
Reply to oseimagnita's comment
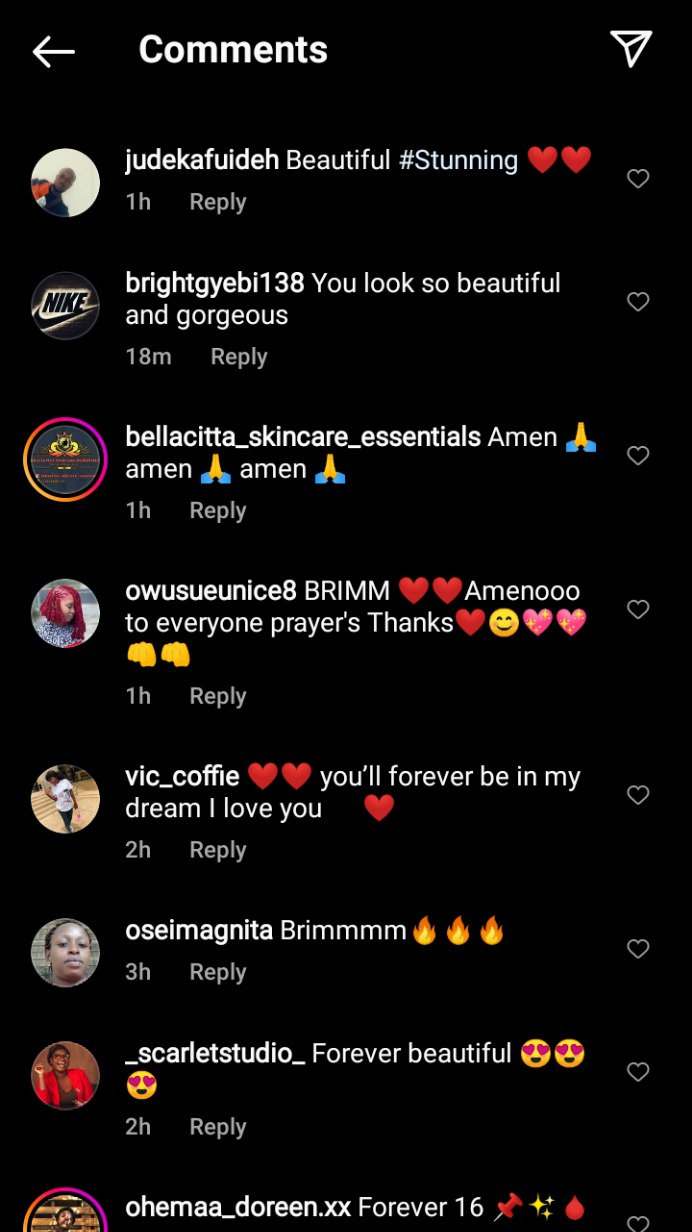point(217,972)
